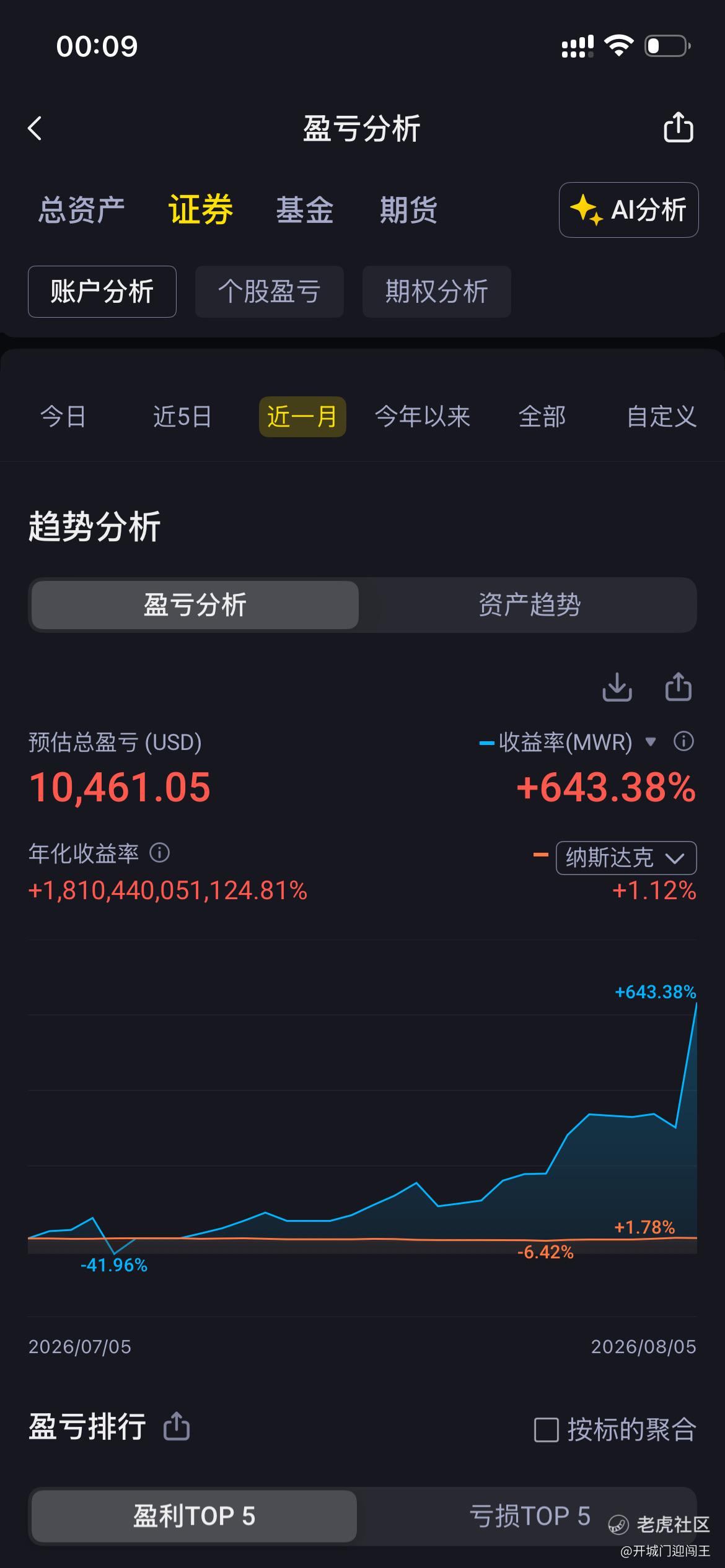Screen dimensions: 725x1568
Task: Select the 个股盈亏 chip
Action: (x=270, y=292)
